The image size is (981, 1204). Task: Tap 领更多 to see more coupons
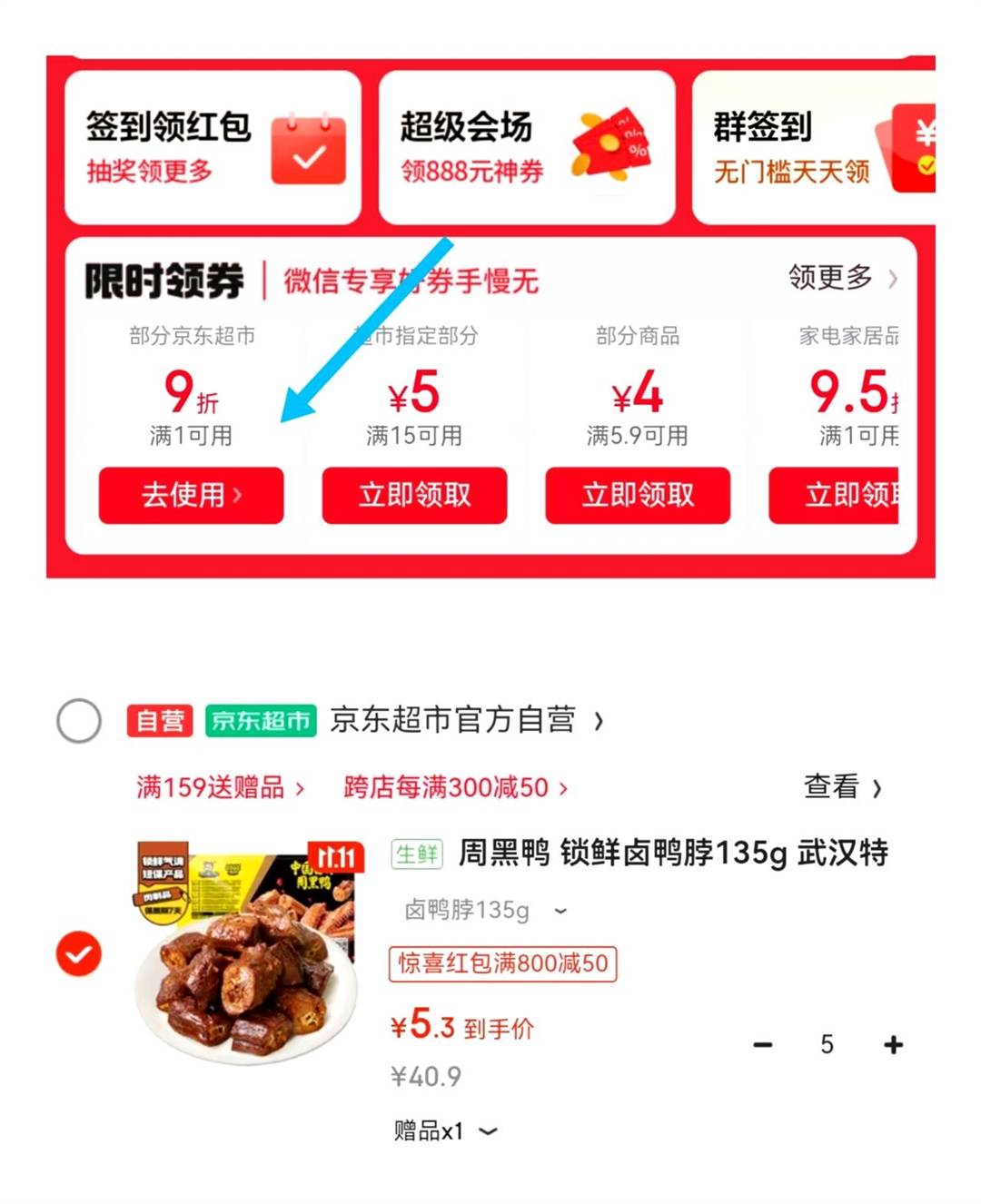(841, 277)
